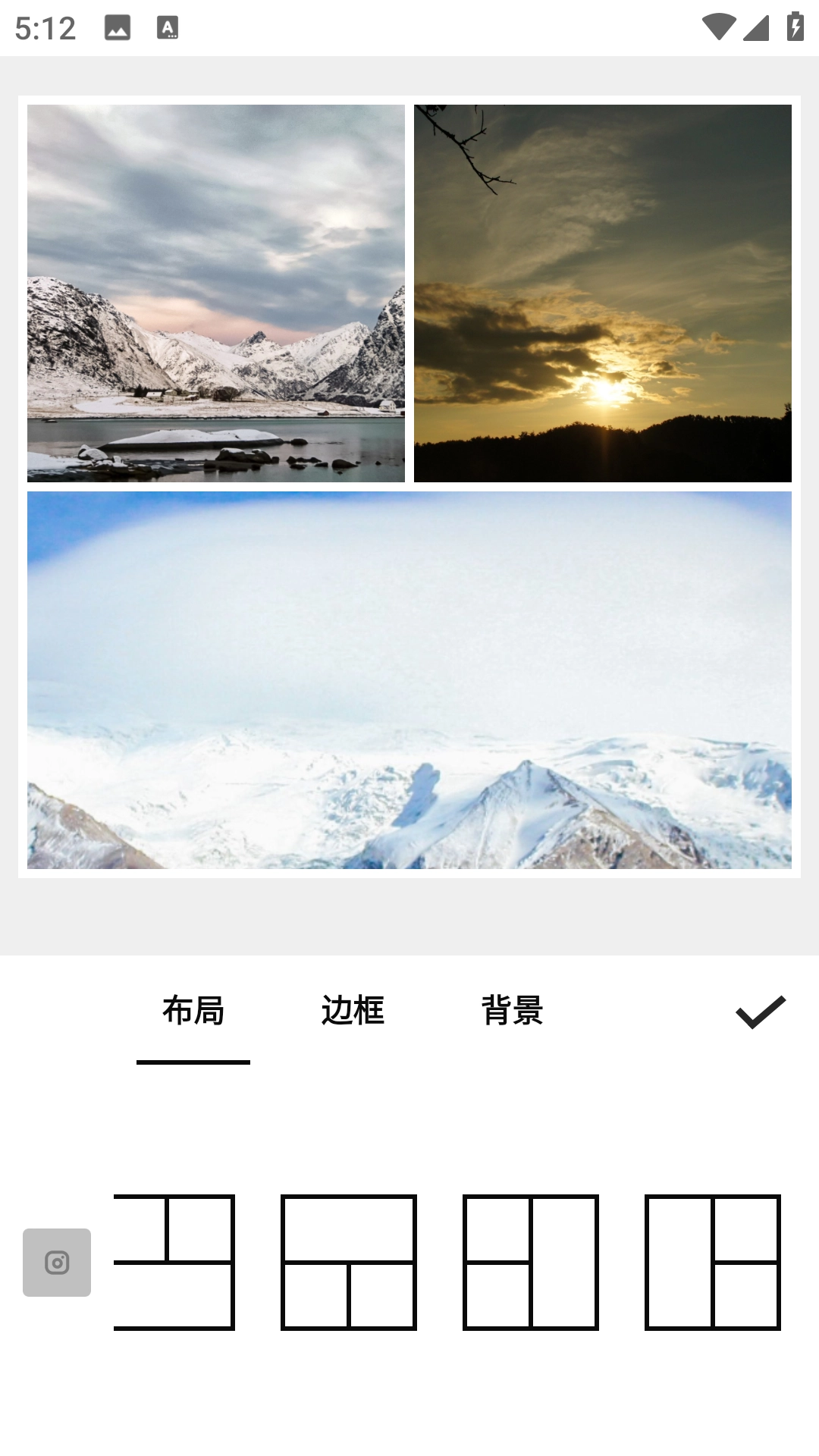819x1456 pixels.
Task: Open the Instagram square layout option
Action: (x=57, y=1263)
